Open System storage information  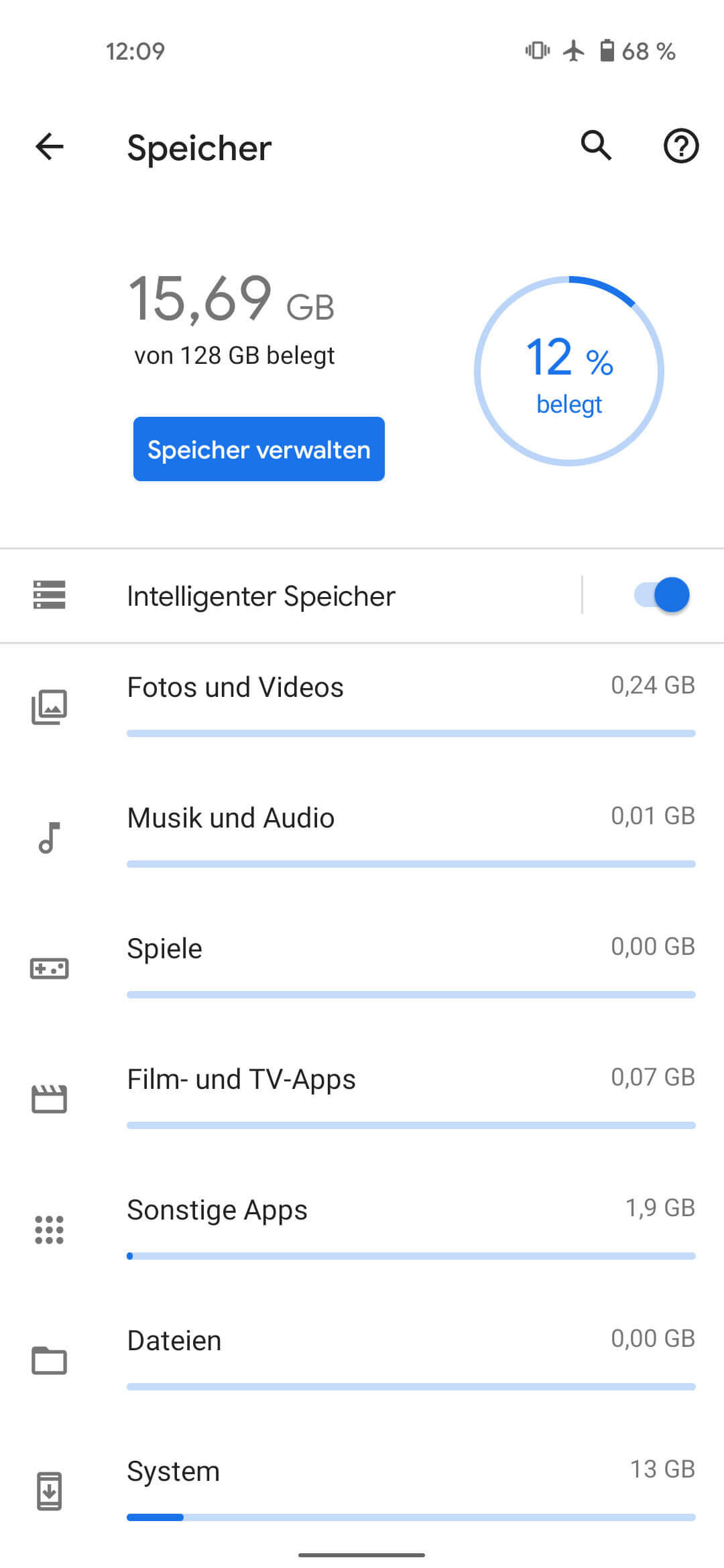[x=362, y=1489]
